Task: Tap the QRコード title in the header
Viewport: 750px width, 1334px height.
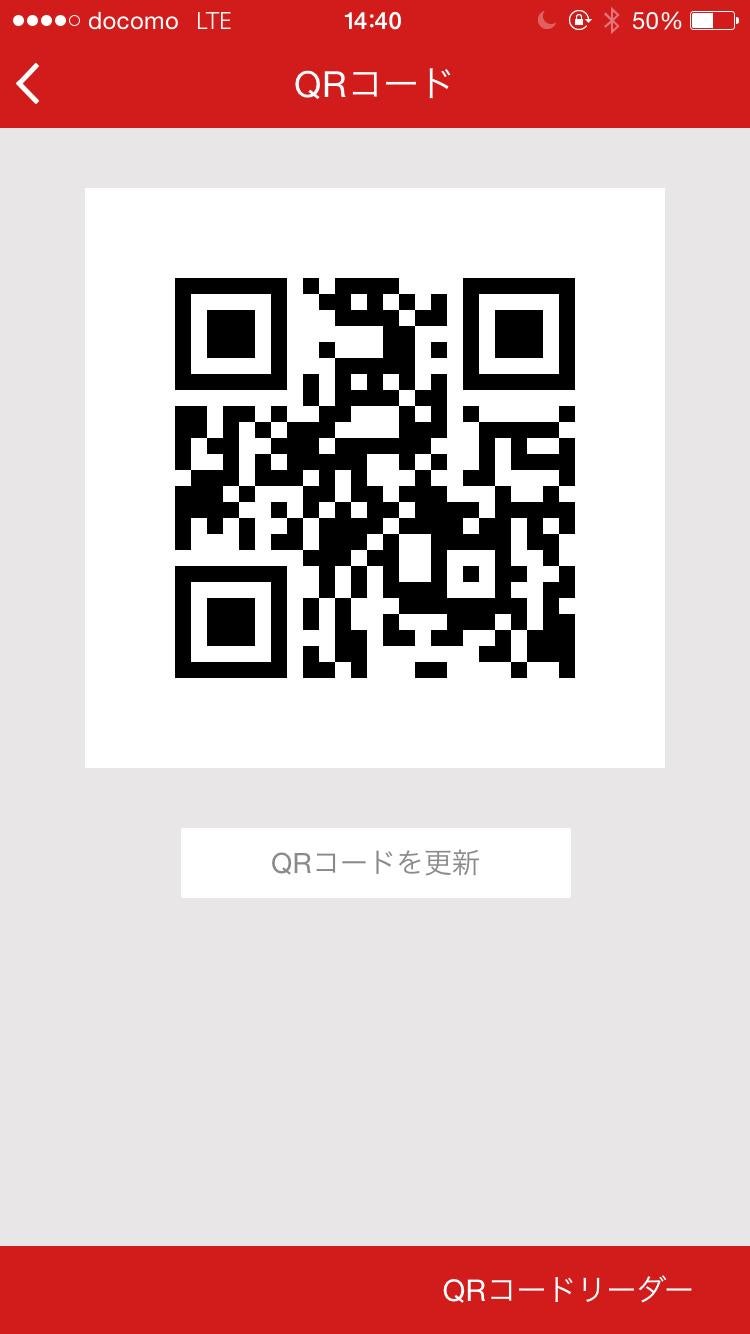Action: (375, 84)
